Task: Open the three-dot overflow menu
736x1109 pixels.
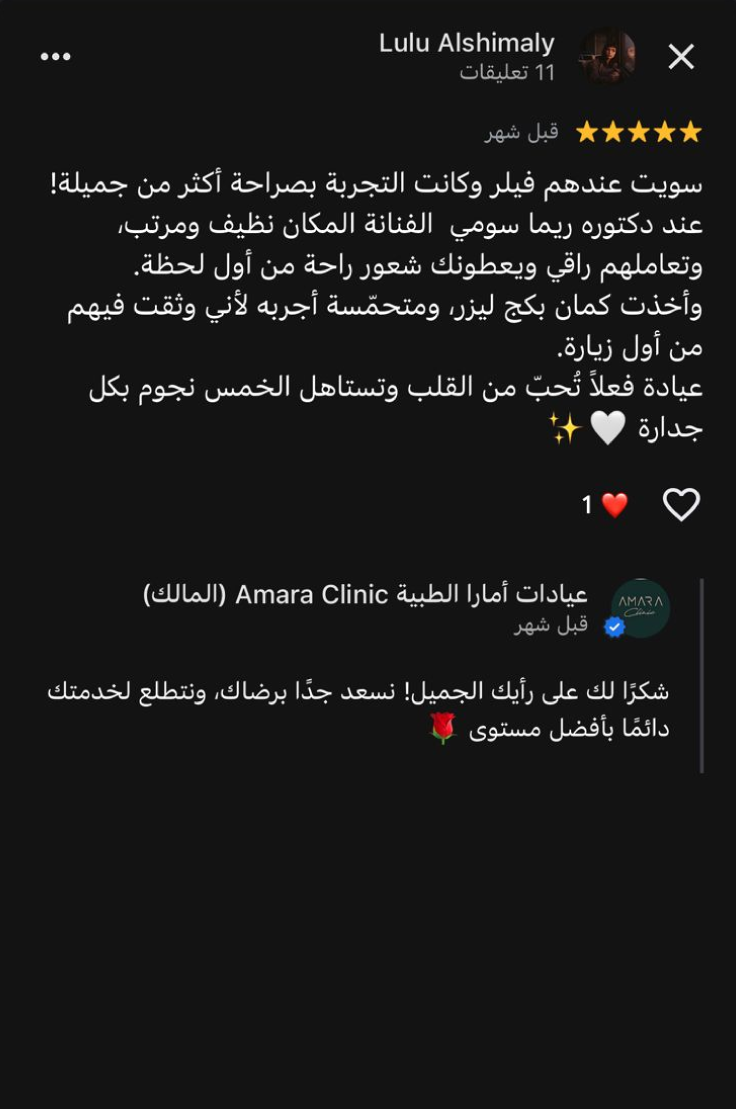Action: click(x=55, y=57)
